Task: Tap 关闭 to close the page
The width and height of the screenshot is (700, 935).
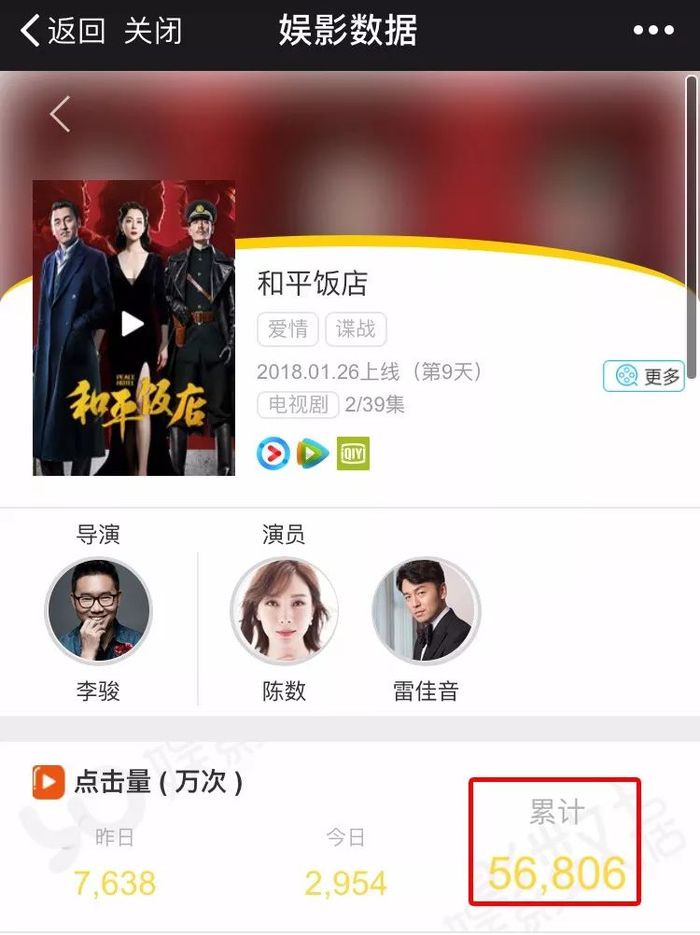Action: [x=153, y=31]
